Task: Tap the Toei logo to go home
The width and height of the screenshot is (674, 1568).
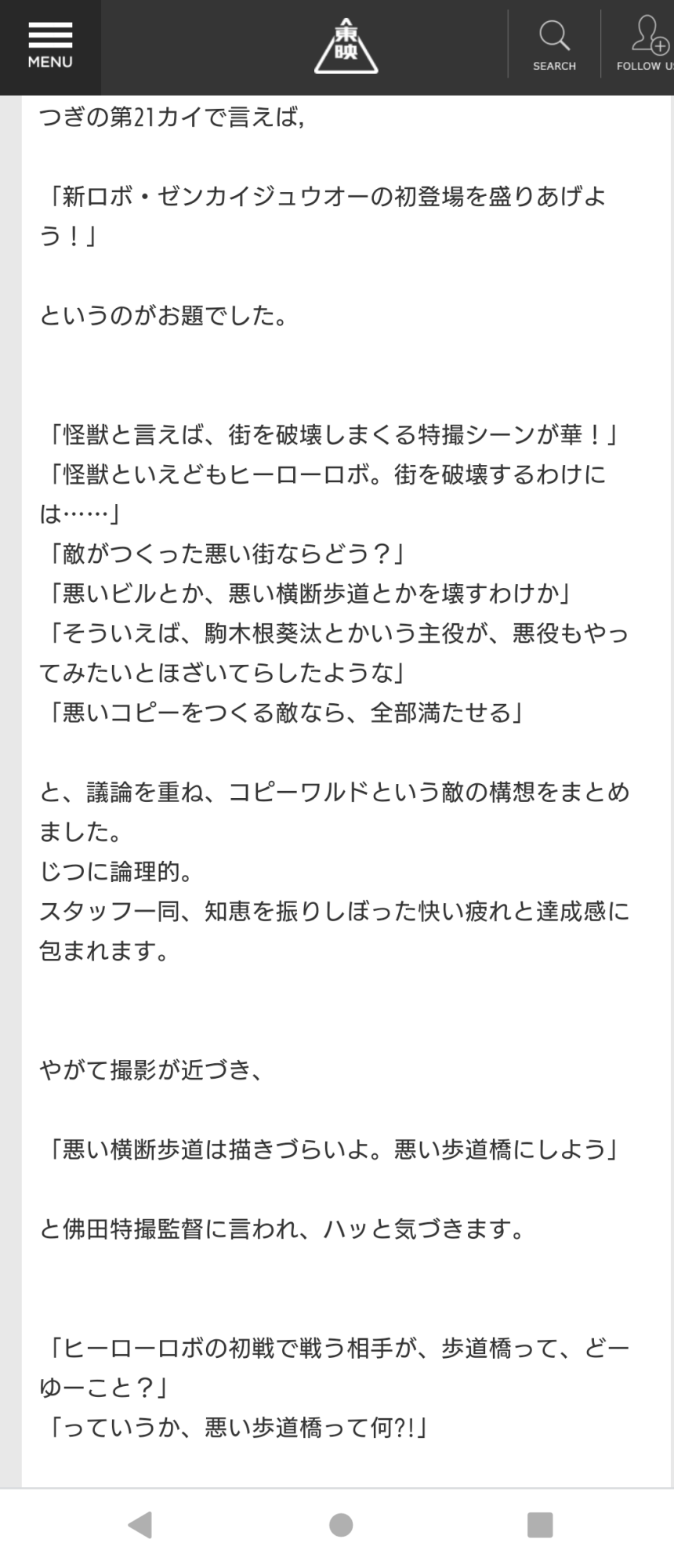Action: (x=346, y=47)
